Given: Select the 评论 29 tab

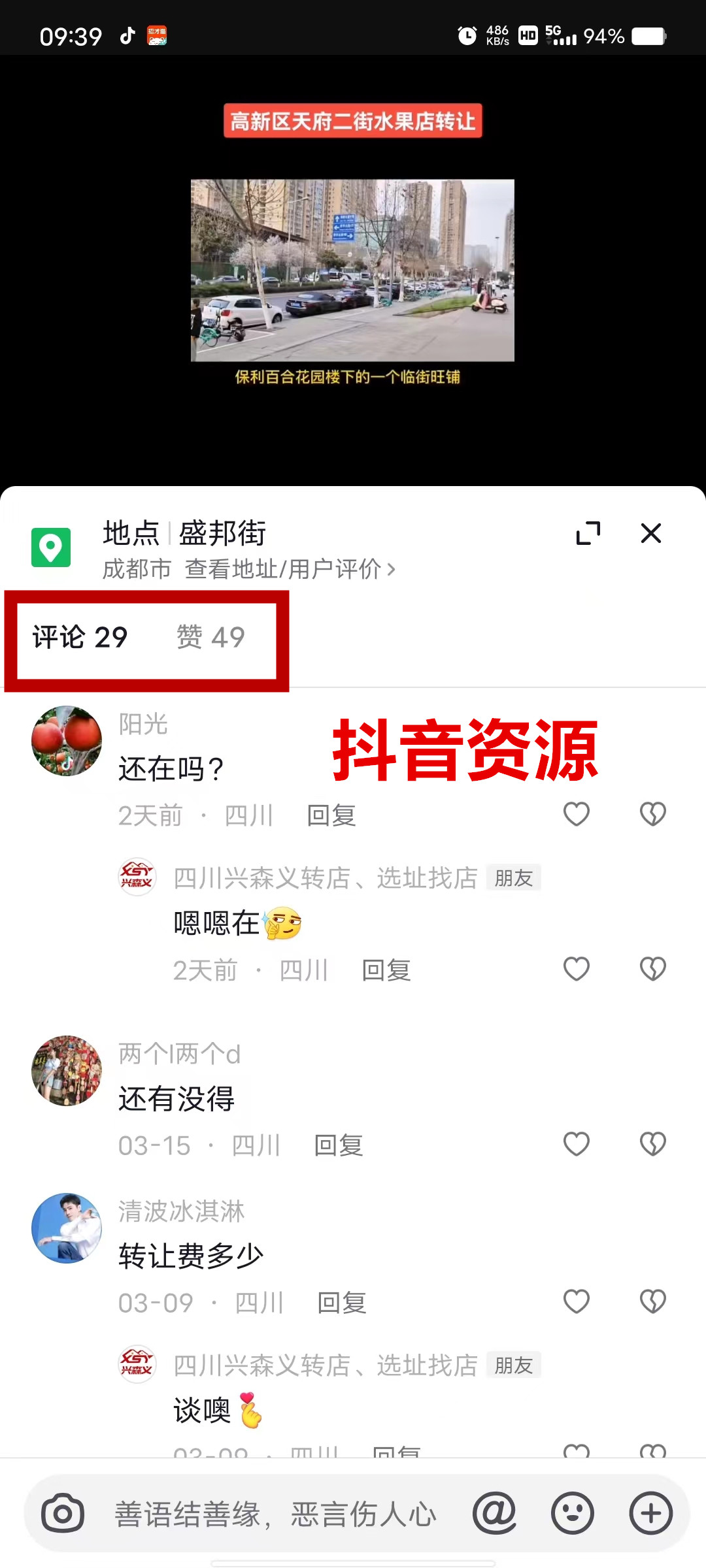Looking at the screenshot, I should 80,637.
